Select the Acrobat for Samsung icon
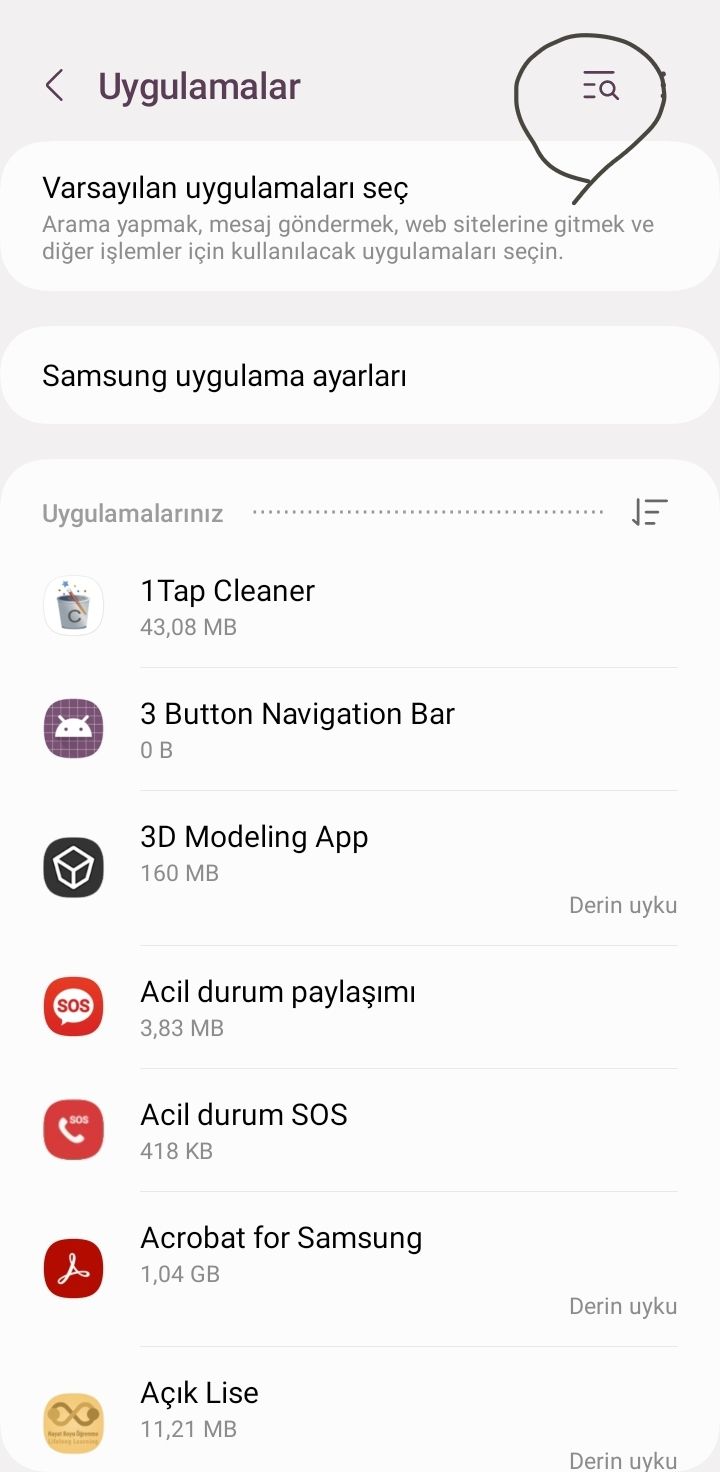720x1472 pixels. [73, 1267]
